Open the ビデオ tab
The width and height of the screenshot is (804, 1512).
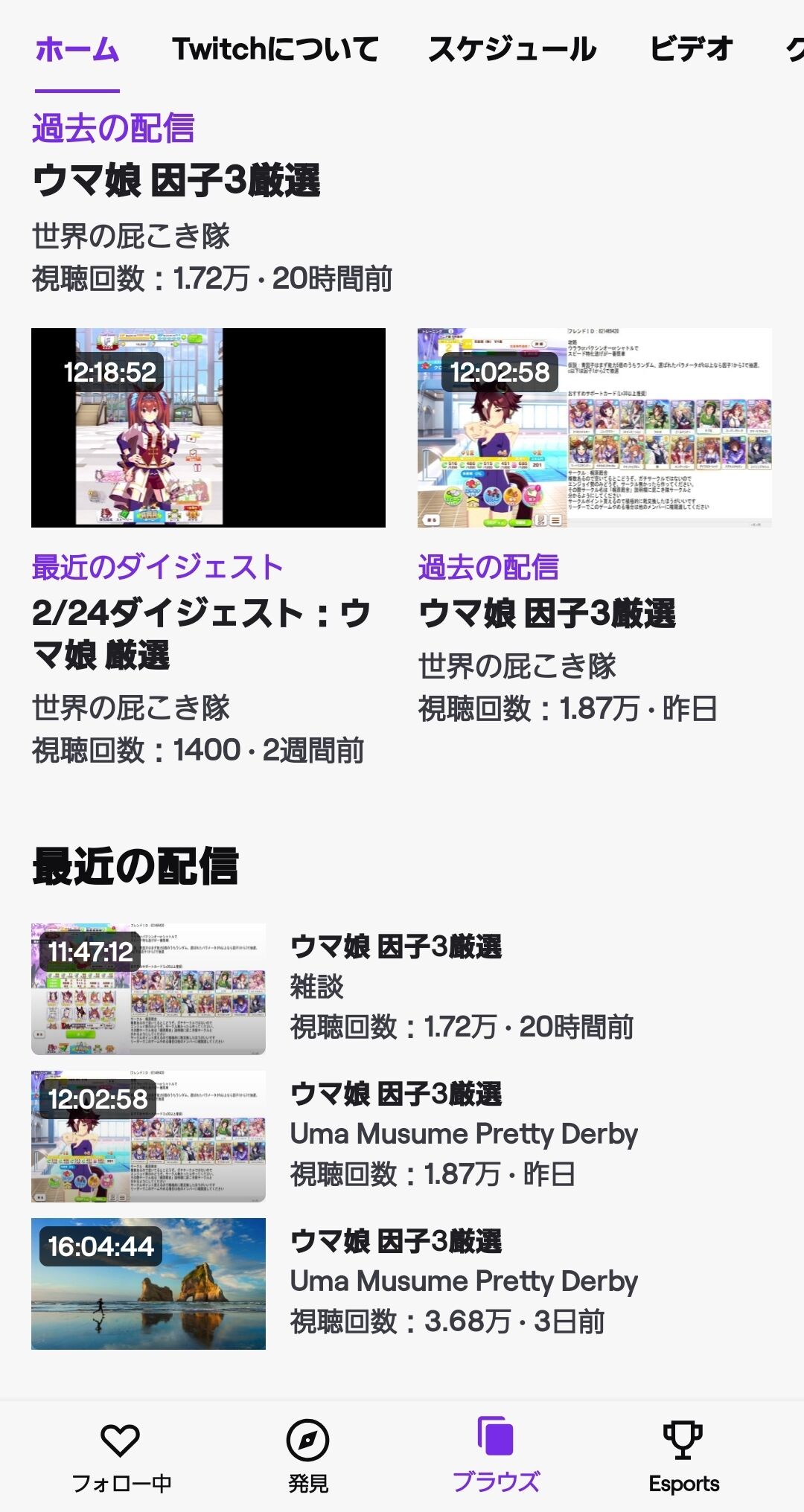tap(689, 49)
